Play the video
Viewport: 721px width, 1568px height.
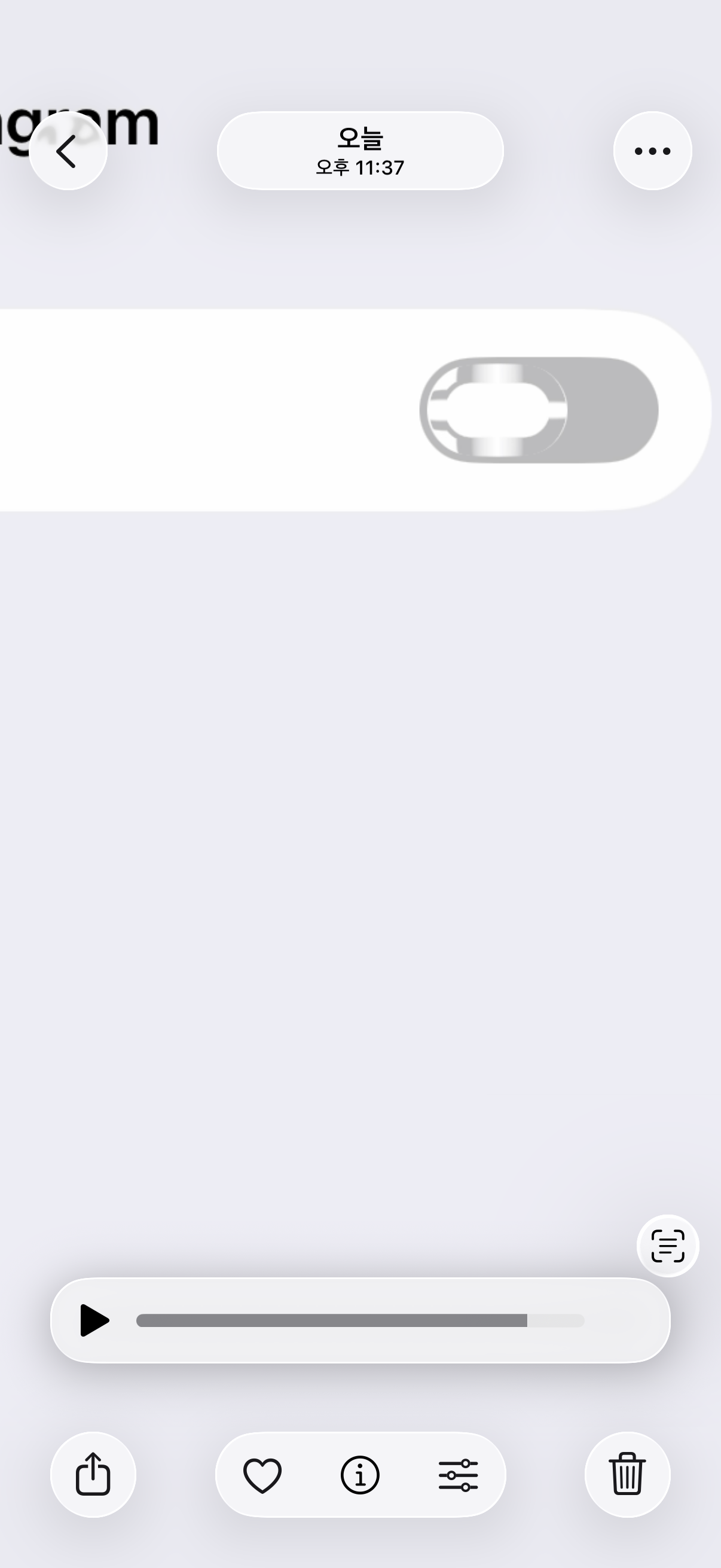coord(94,1320)
